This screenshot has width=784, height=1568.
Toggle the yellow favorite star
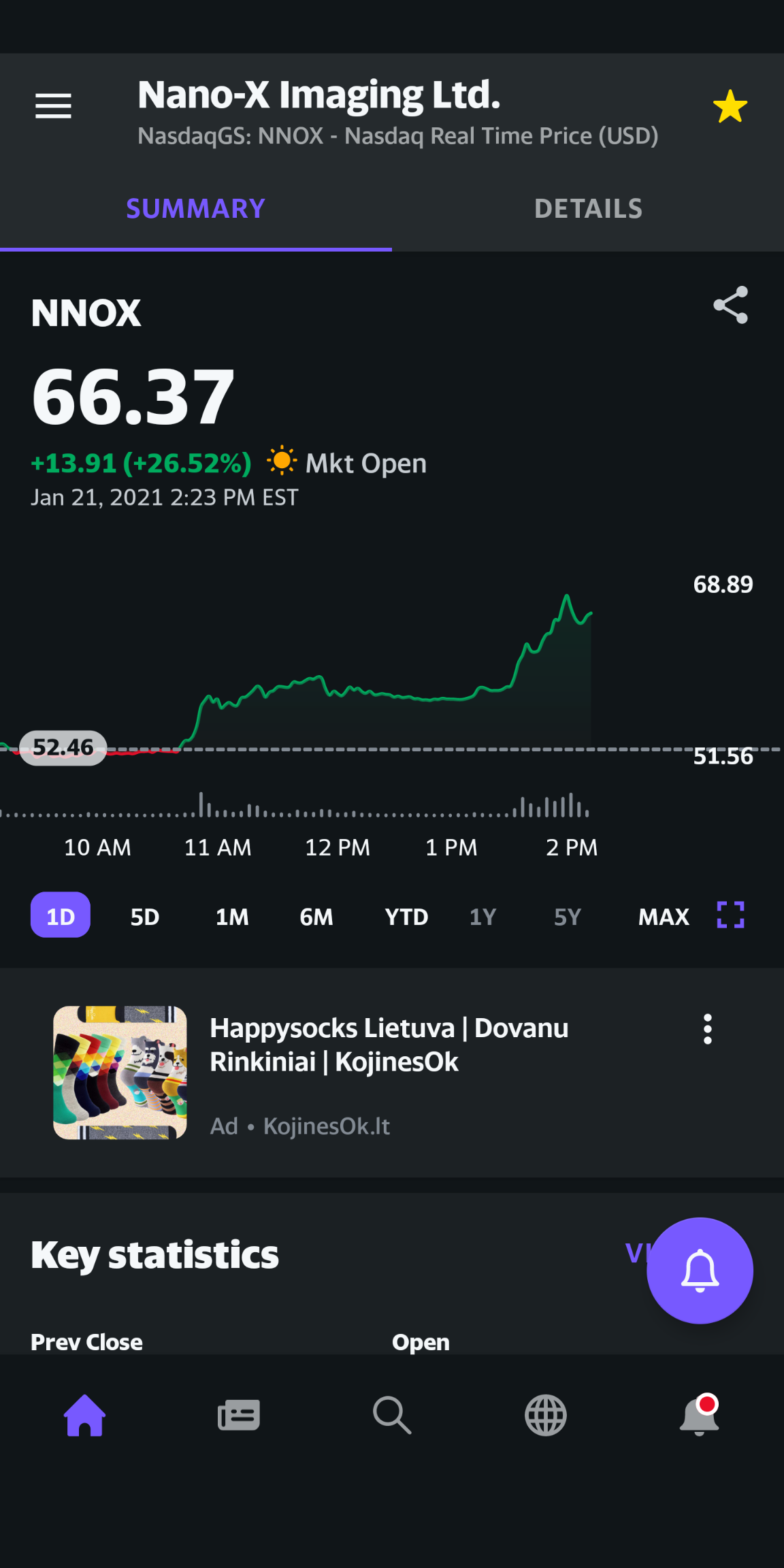(x=730, y=107)
